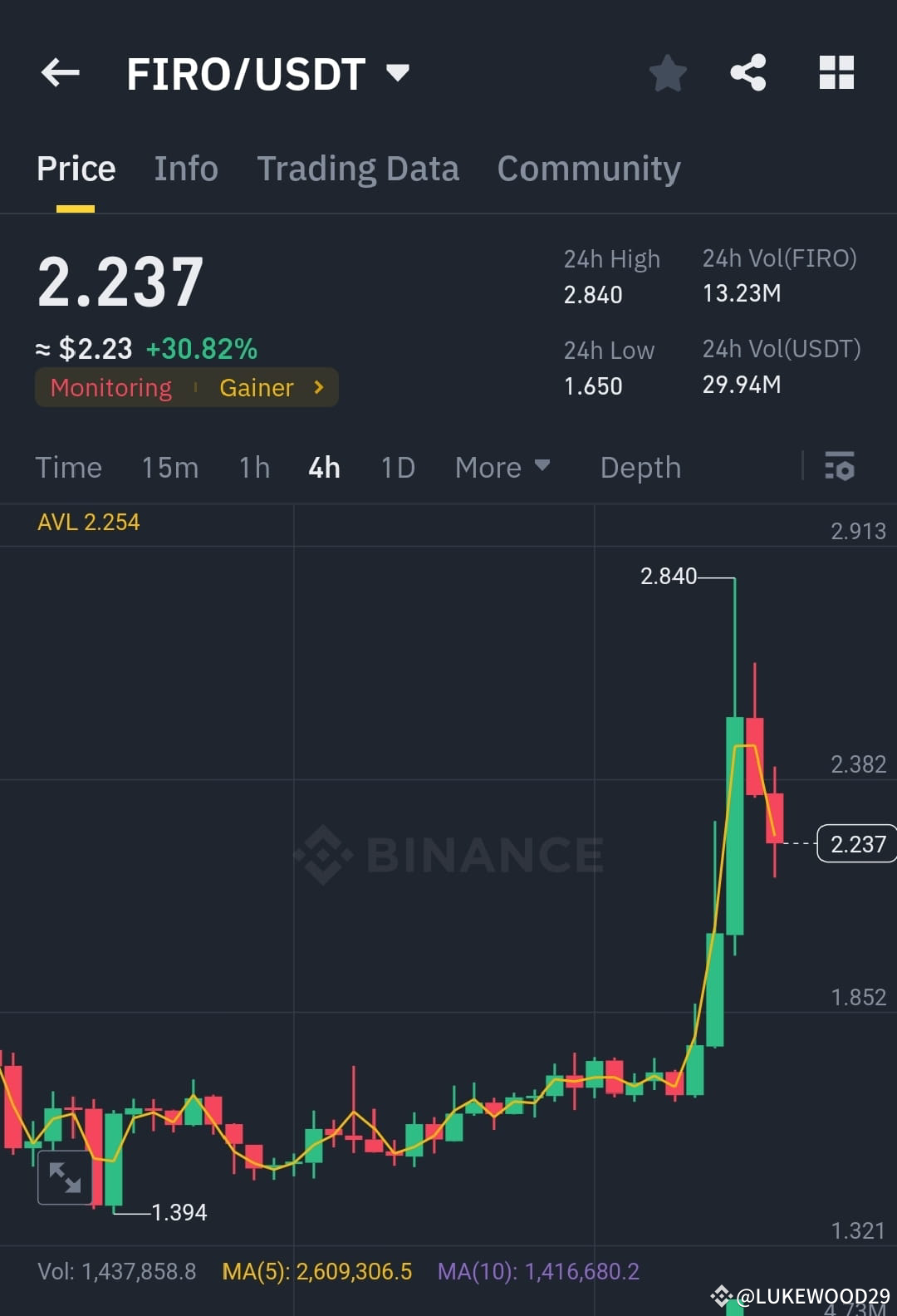Open the Community tab
This screenshot has height=1316, width=897.
tap(588, 169)
